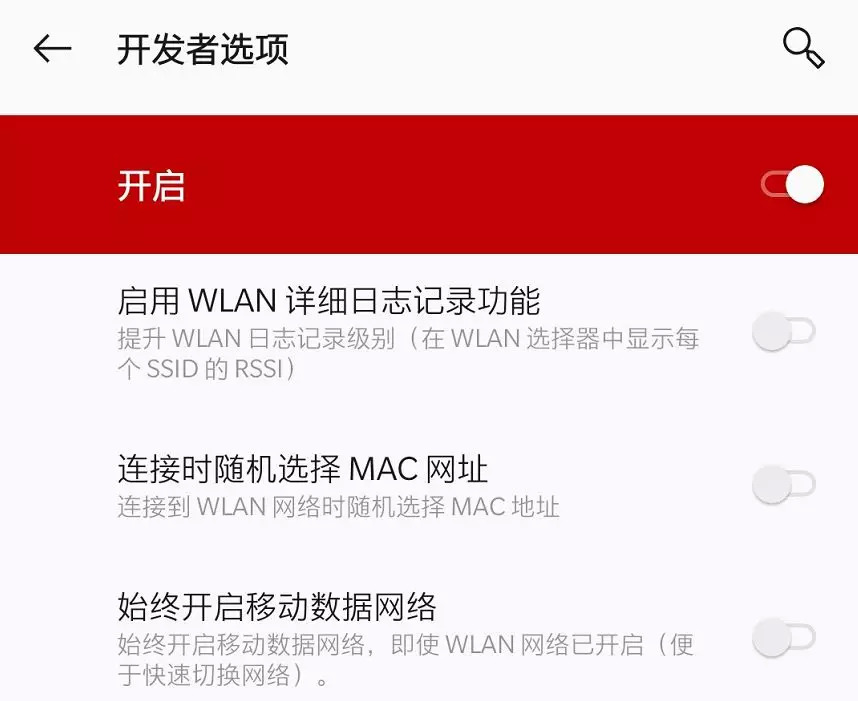Open the search magnifier icon
The width and height of the screenshot is (858, 701).
pyautogui.click(x=803, y=48)
